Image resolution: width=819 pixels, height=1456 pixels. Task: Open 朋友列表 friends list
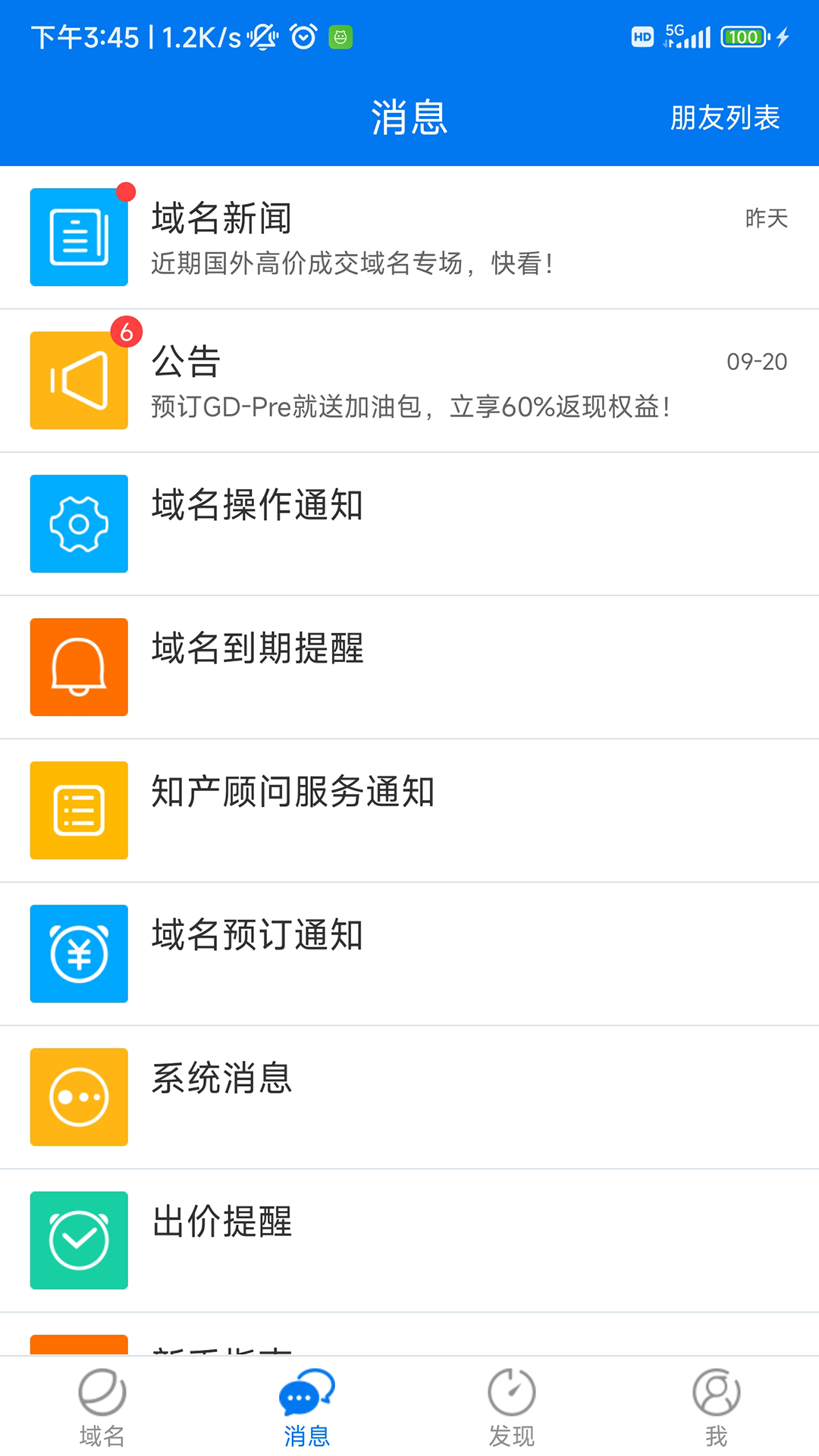(x=724, y=118)
